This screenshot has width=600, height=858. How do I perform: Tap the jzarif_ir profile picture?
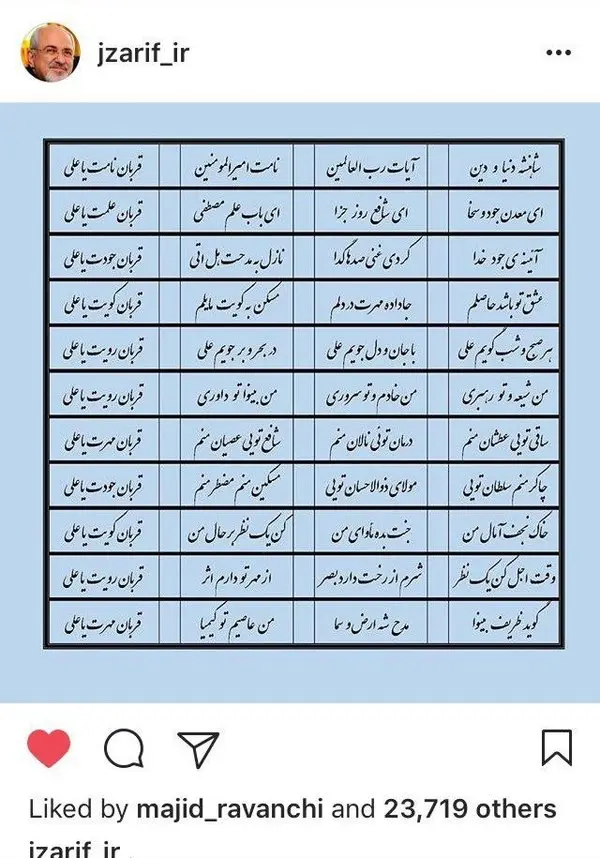click(x=51, y=51)
